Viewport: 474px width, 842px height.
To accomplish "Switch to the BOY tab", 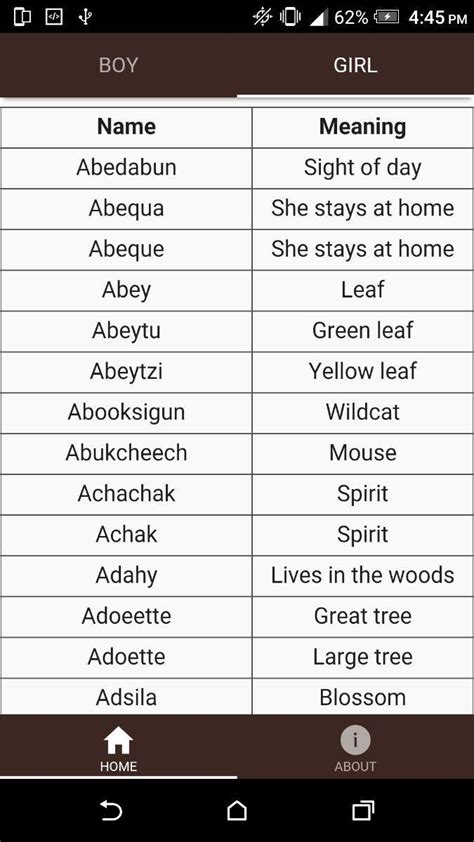I will (x=118, y=66).
